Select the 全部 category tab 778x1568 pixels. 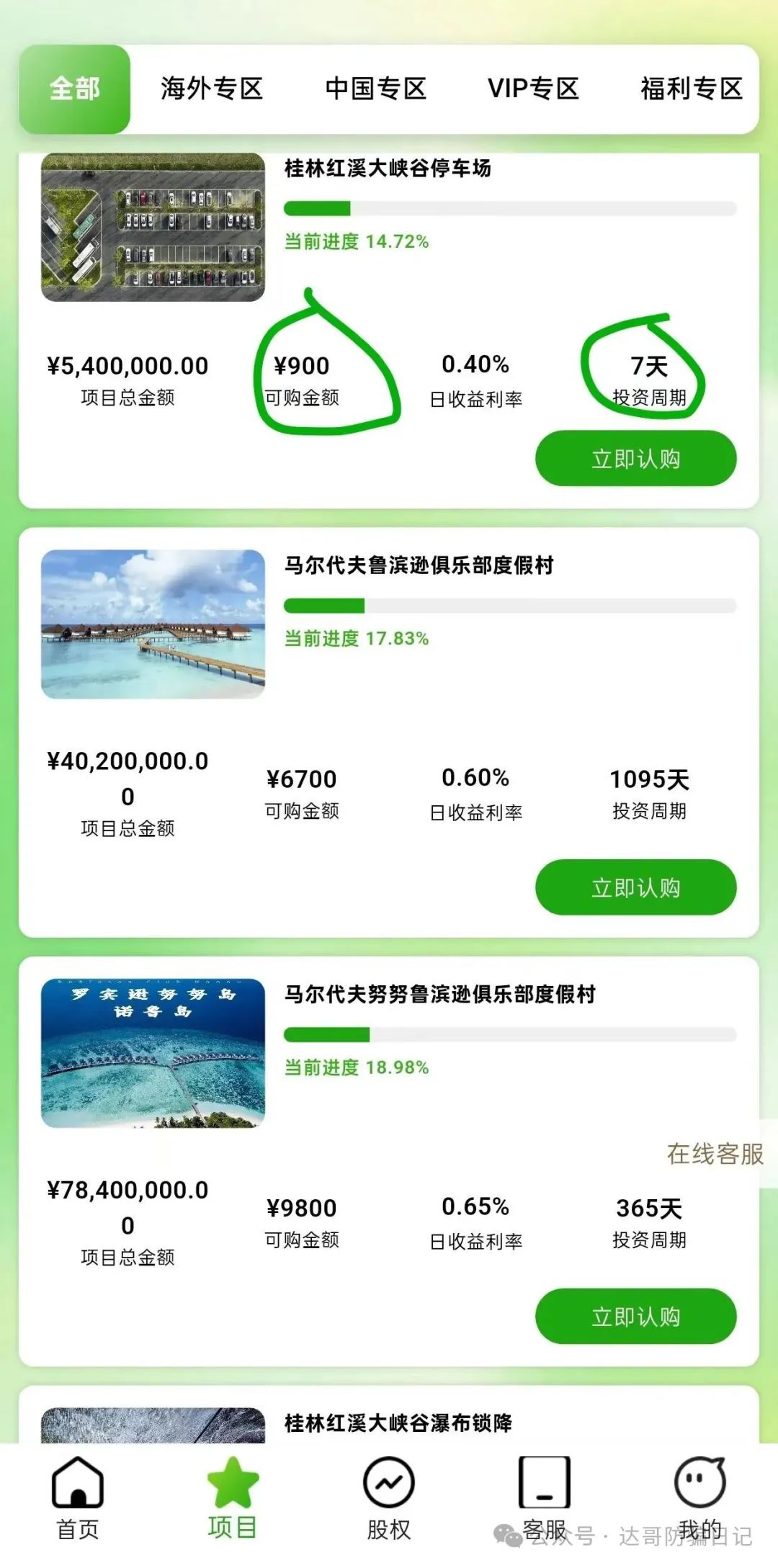pos(75,89)
